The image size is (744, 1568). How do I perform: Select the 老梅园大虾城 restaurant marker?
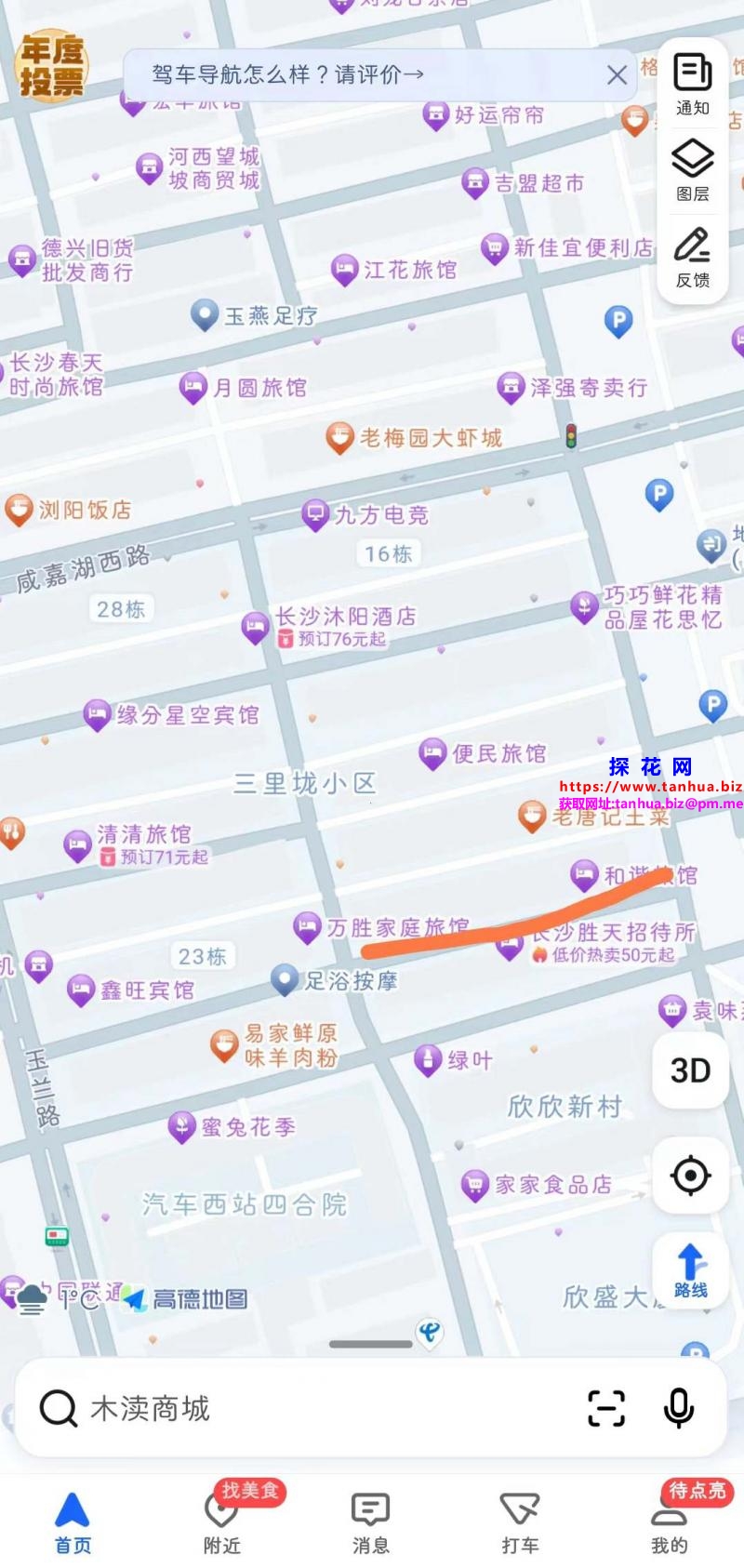[x=339, y=438]
